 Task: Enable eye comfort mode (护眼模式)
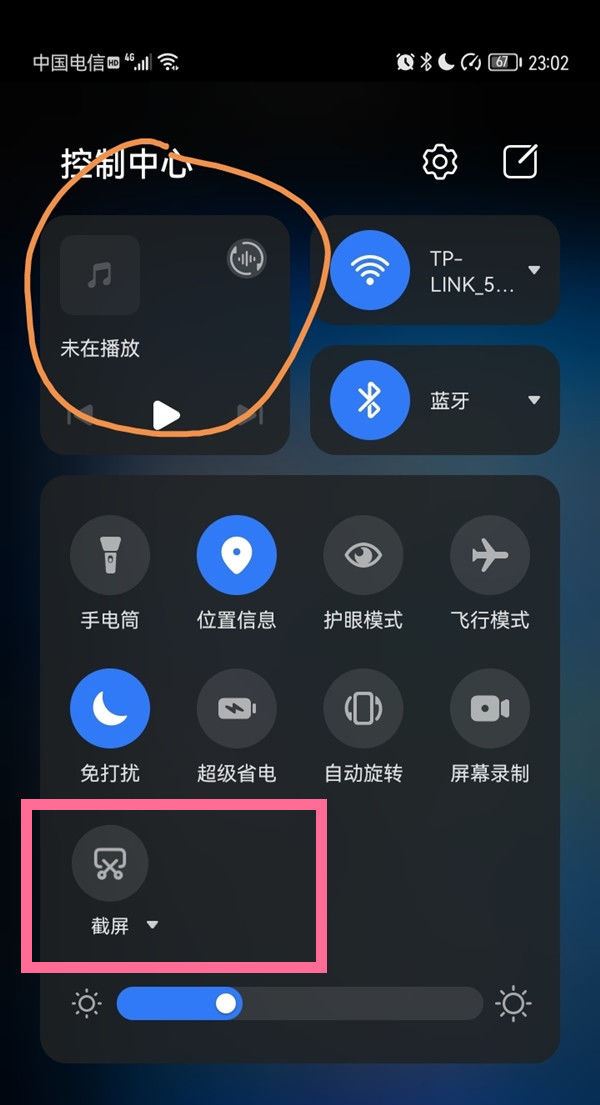click(363, 556)
